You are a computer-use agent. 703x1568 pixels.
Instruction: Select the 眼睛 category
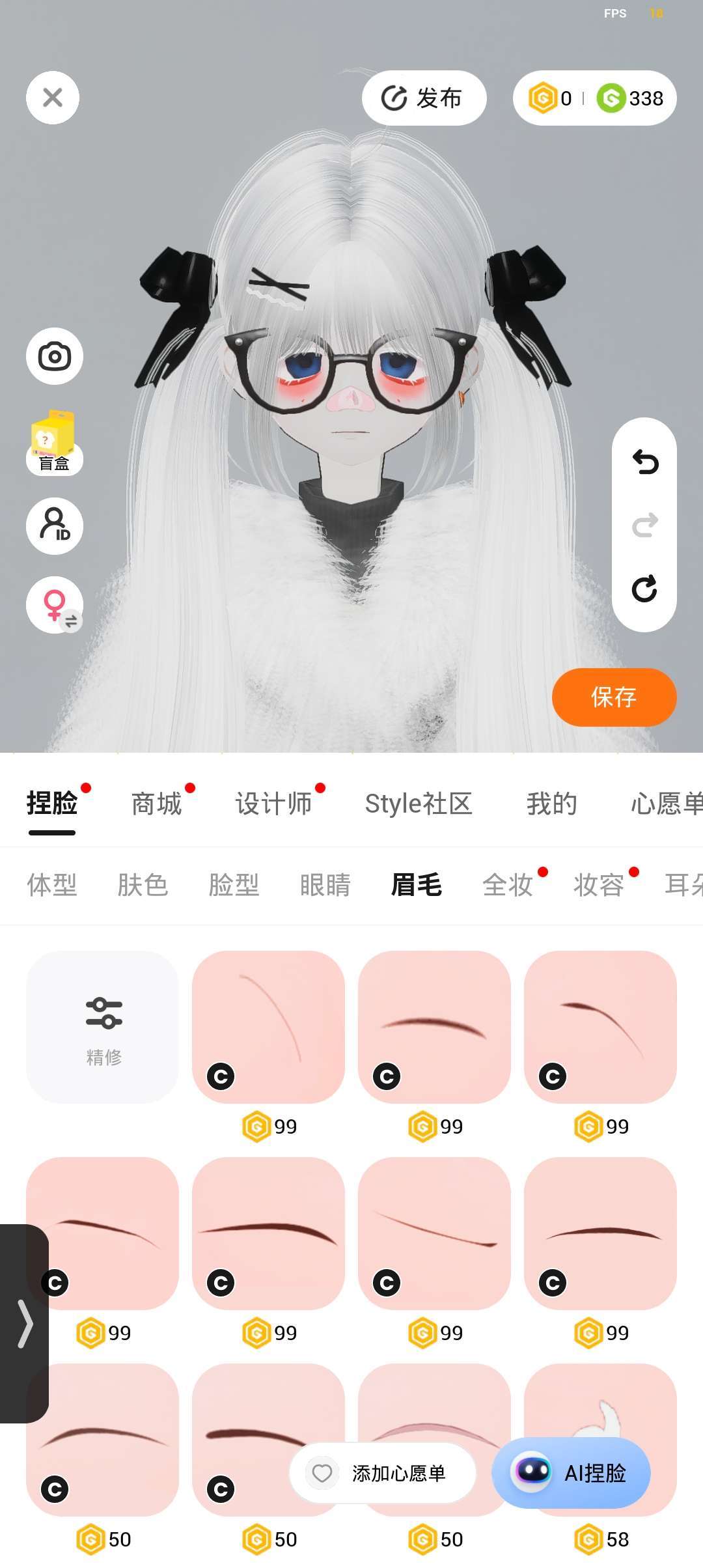point(325,885)
